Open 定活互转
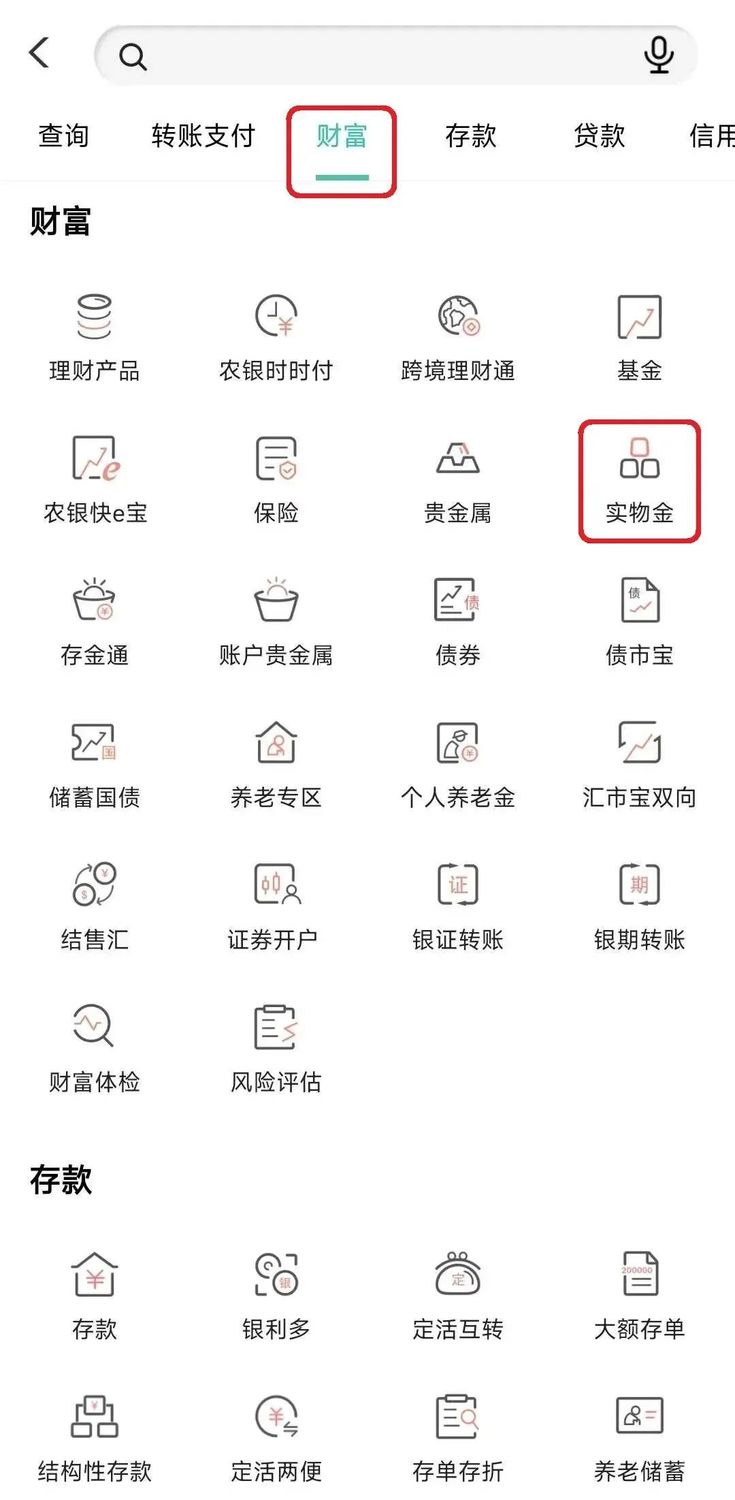The width and height of the screenshot is (735, 1500). tap(458, 1296)
